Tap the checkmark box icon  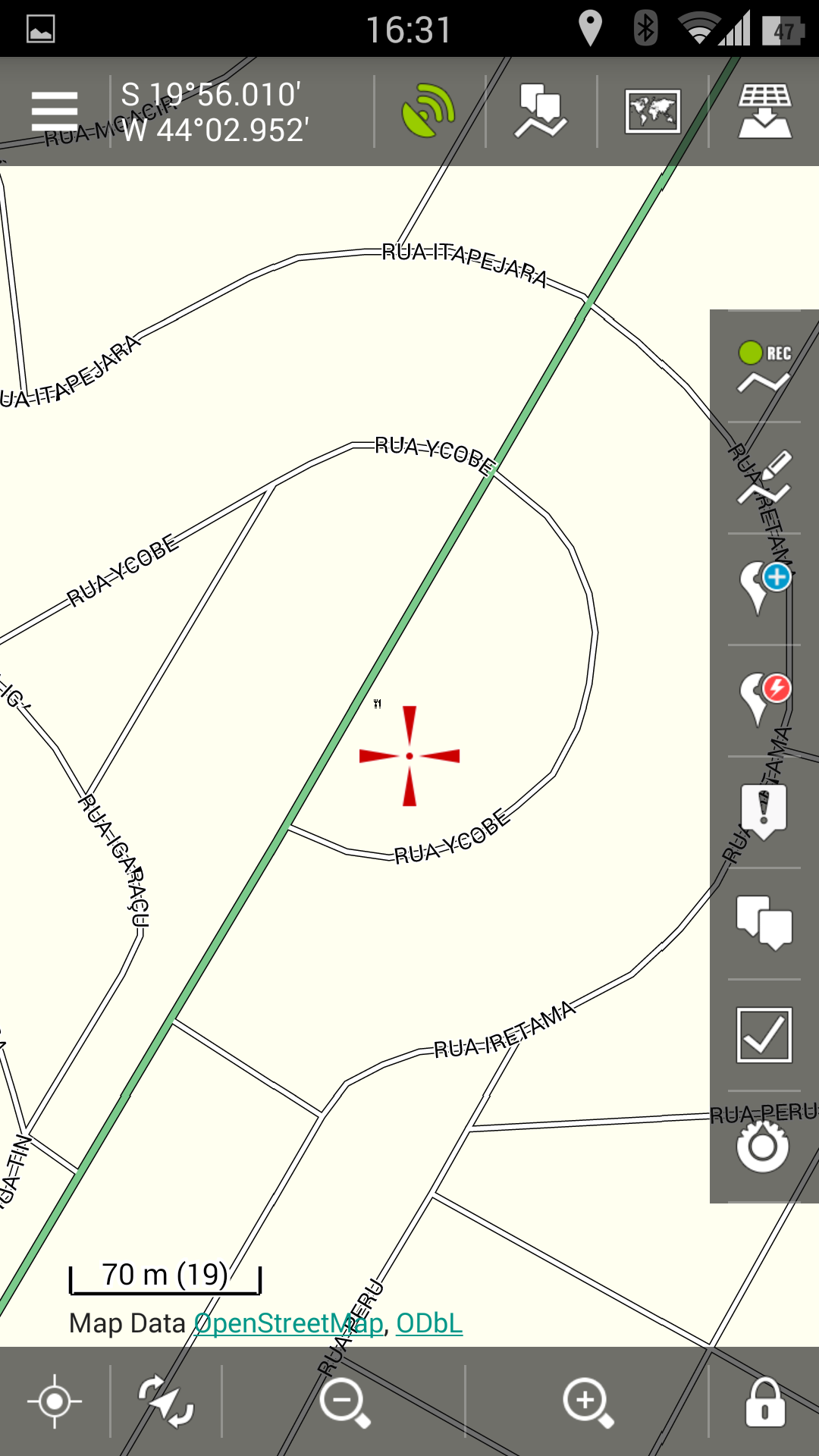pos(764,1034)
